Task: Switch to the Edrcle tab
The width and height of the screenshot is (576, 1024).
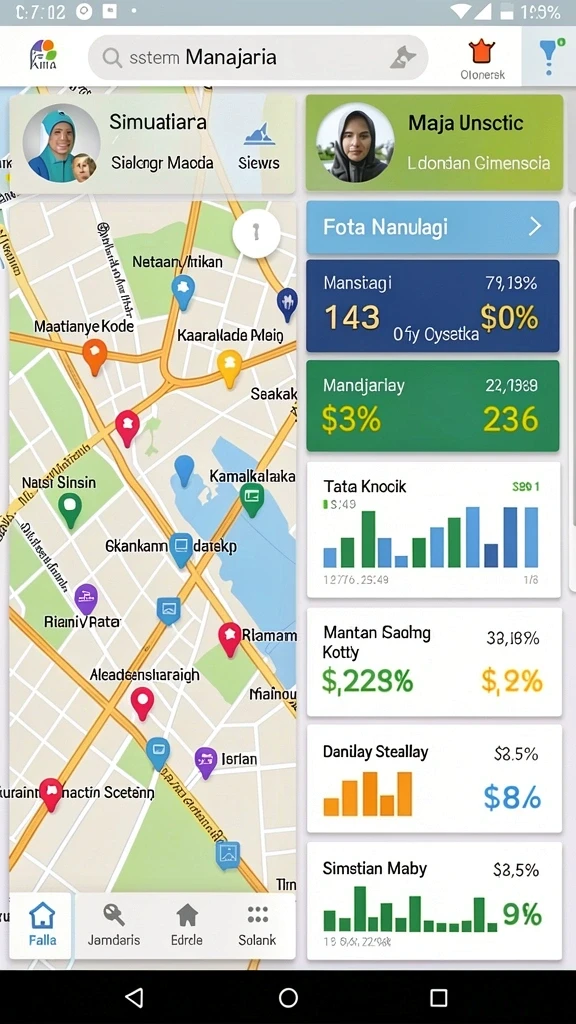Action: [187, 925]
